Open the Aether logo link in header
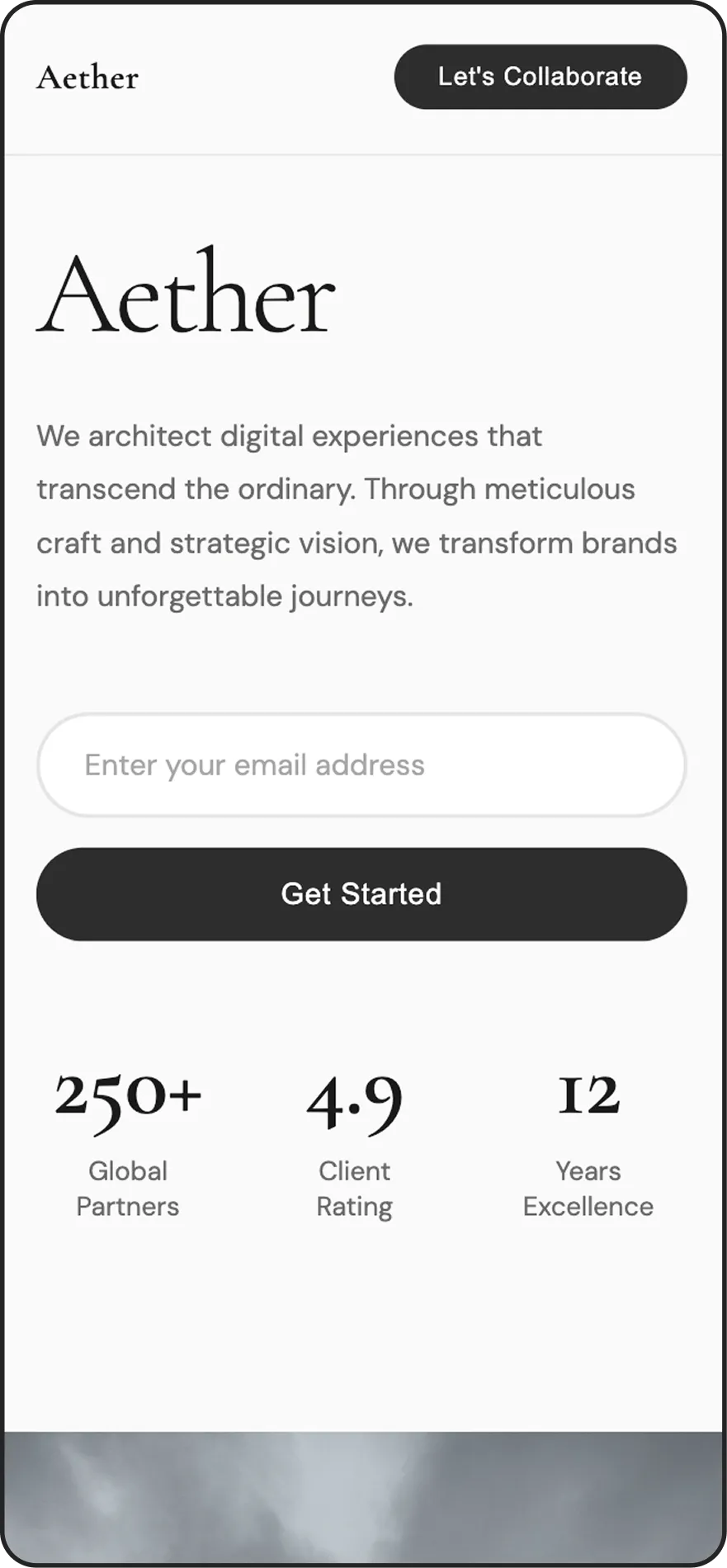Viewport: 727px width, 1568px height. pyautogui.click(x=87, y=78)
